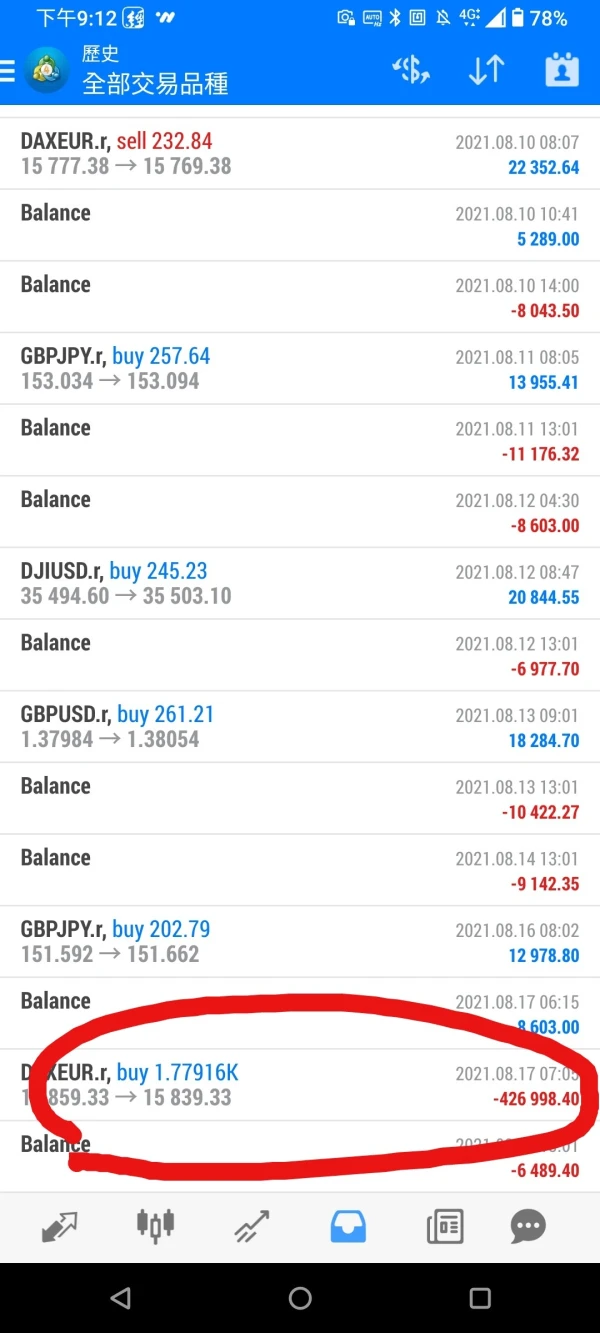Switch to the Trade tab
The height and width of the screenshot is (1333, 600).
click(251, 1225)
